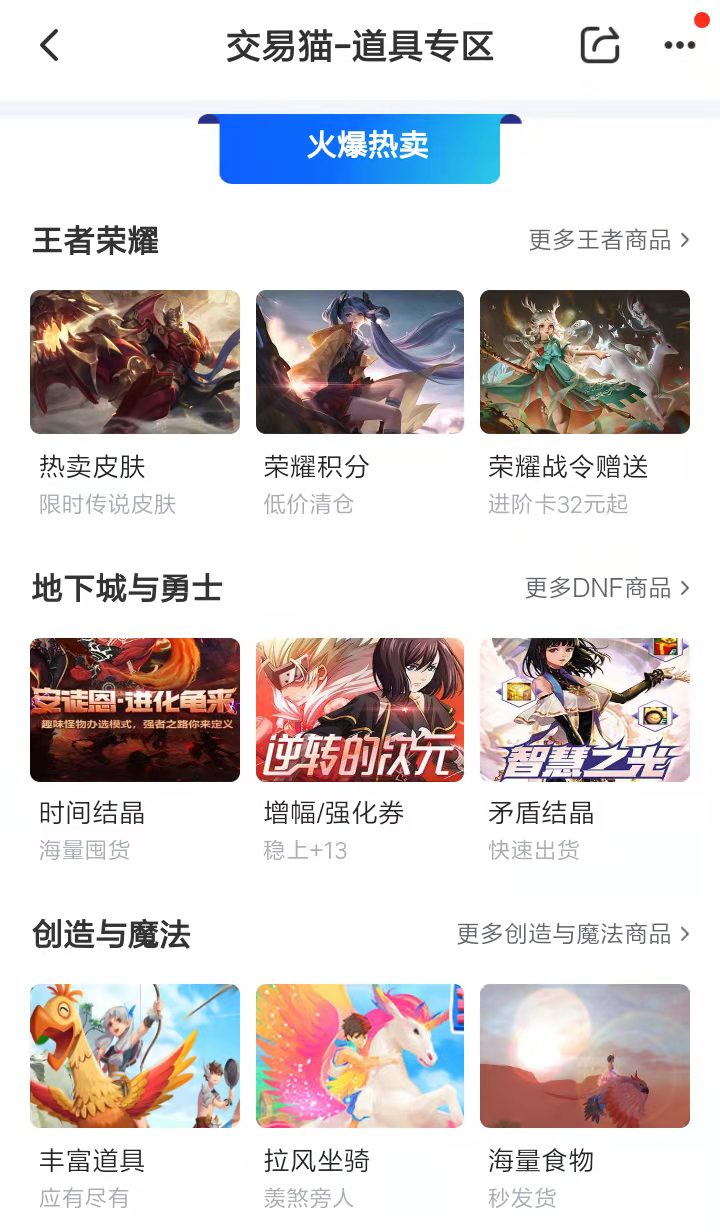Image resolution: width=720 pixels, height=1232 pixels.
Task: Open 更多王者商品 link
Action: point(609,240)
